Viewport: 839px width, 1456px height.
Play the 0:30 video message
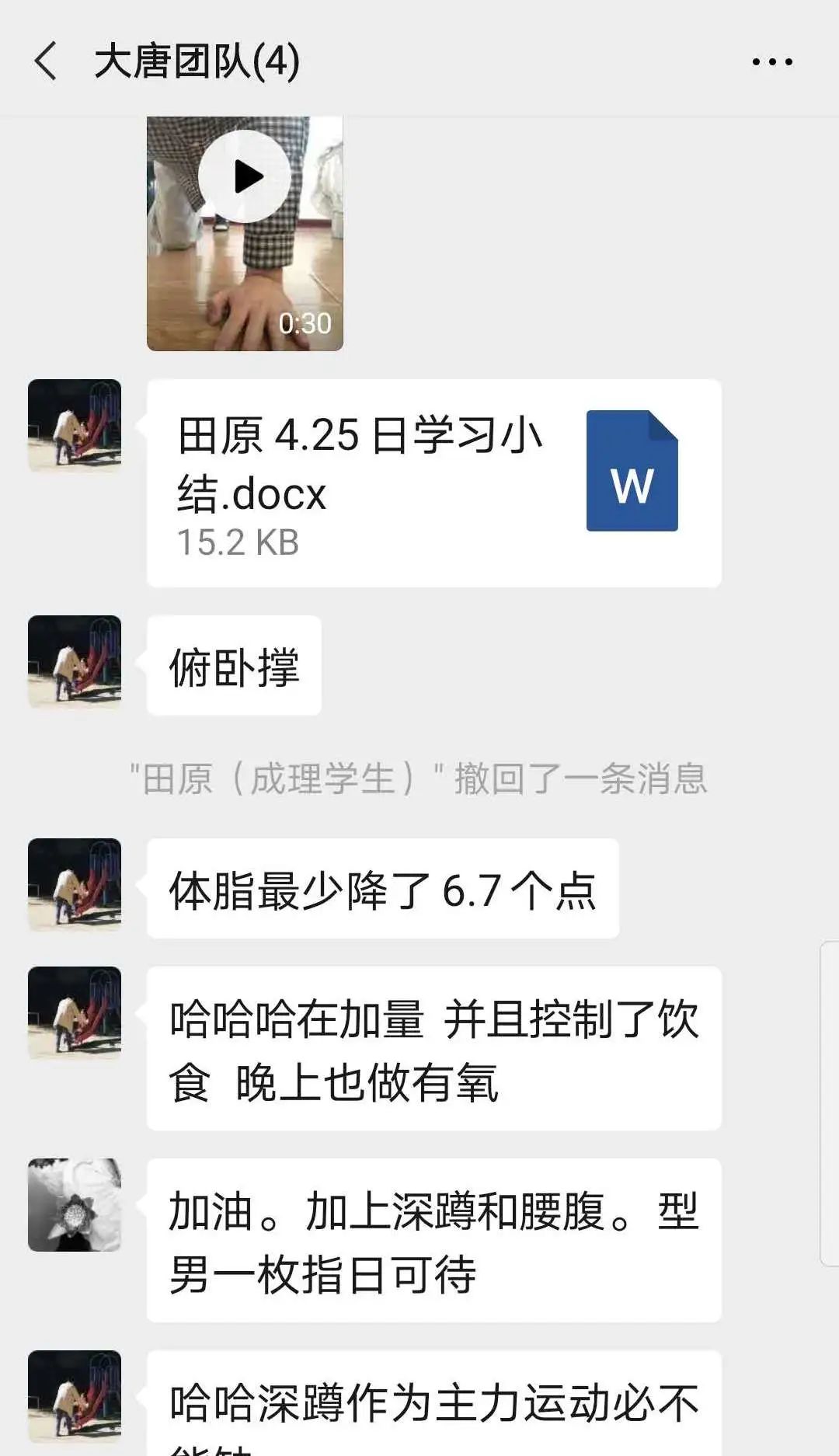[x=245, y=177]
